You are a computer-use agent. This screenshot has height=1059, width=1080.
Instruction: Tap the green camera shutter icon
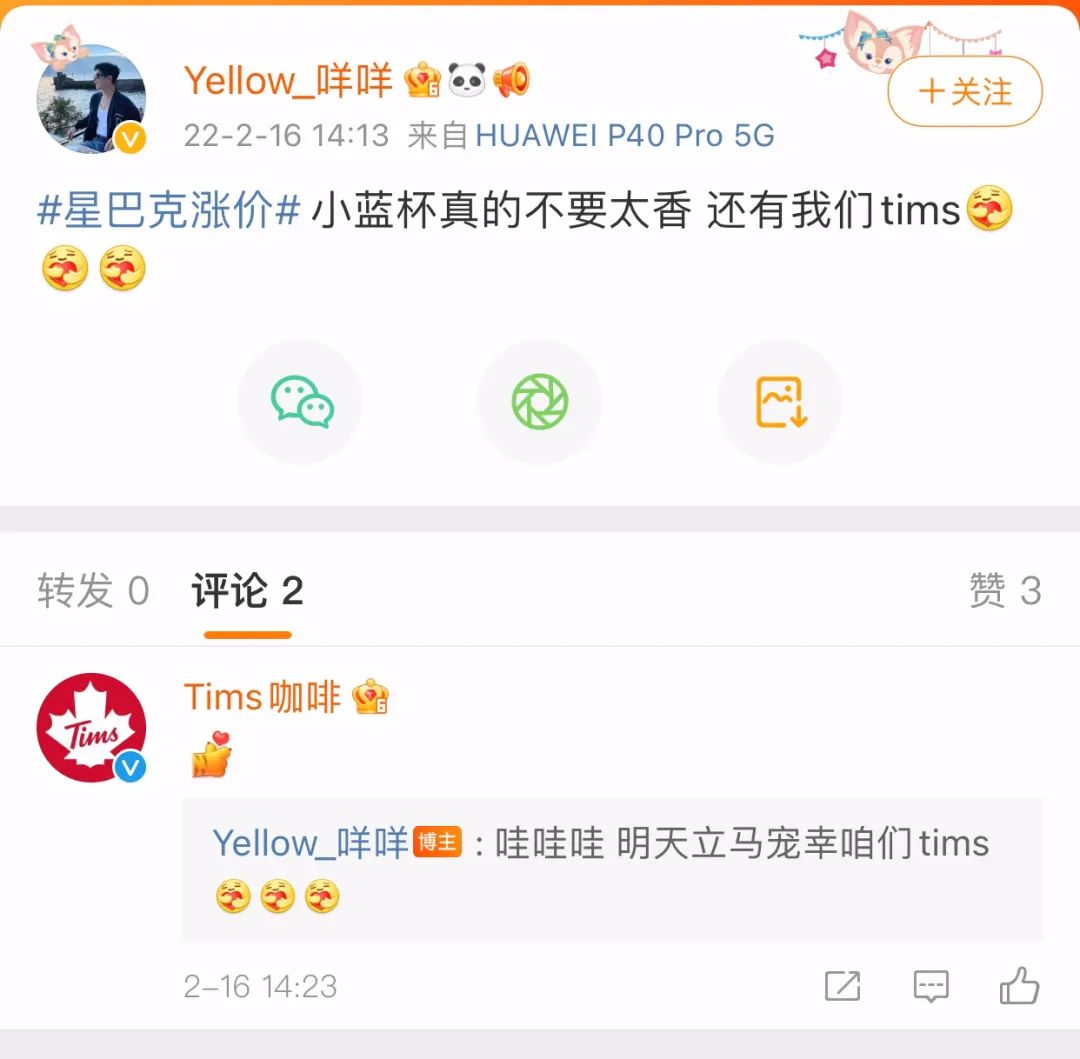tap(540, 402)
